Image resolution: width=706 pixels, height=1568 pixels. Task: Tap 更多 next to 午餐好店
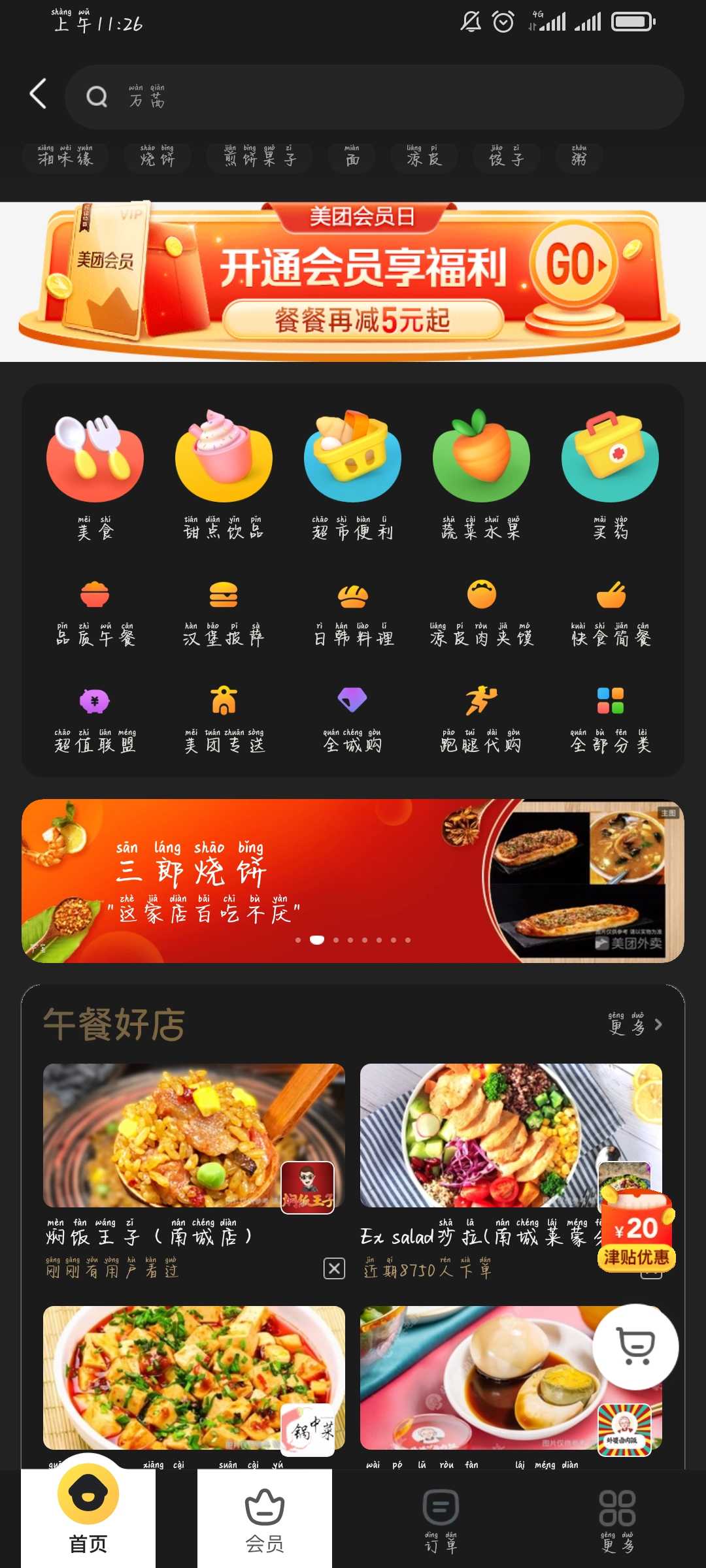(635, 1024)
